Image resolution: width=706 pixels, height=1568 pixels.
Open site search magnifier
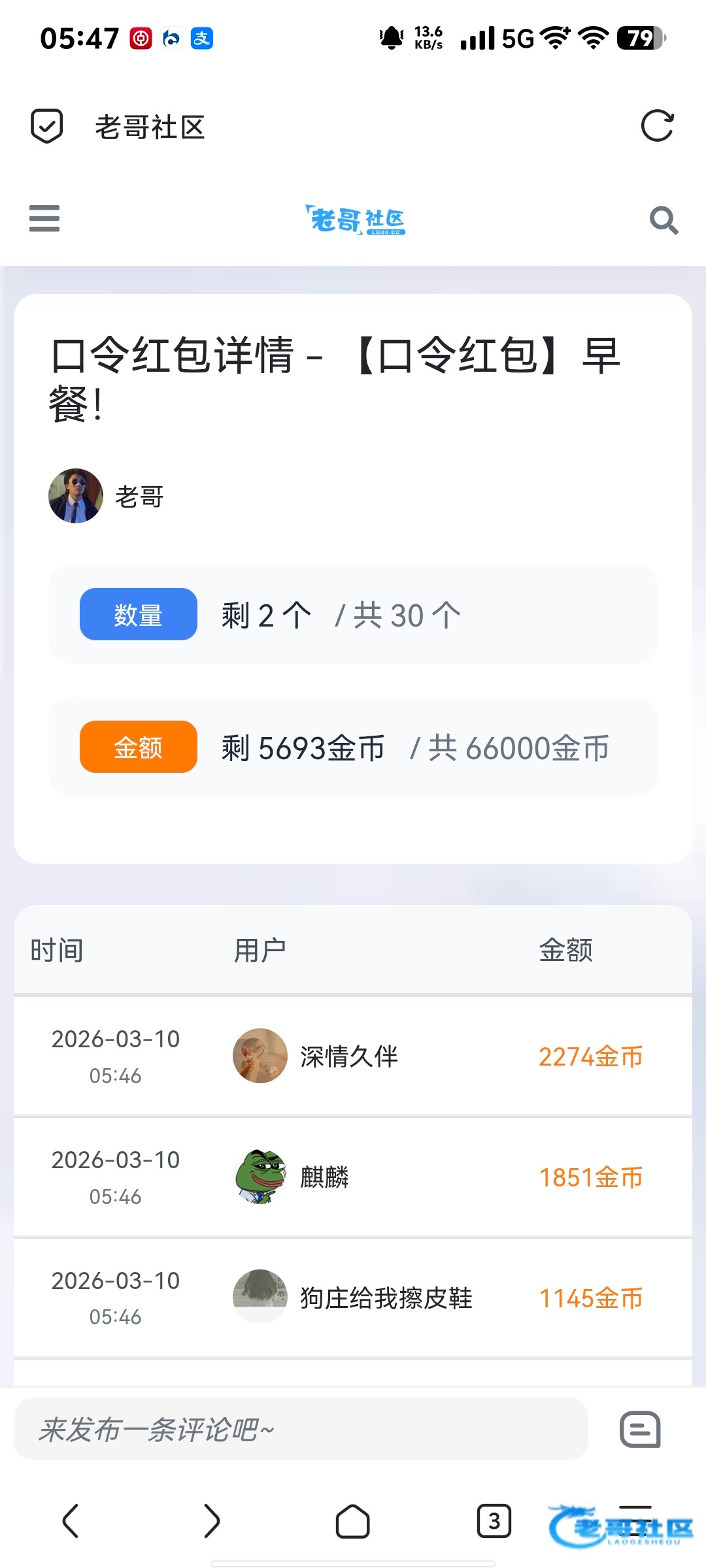(664, 220)
